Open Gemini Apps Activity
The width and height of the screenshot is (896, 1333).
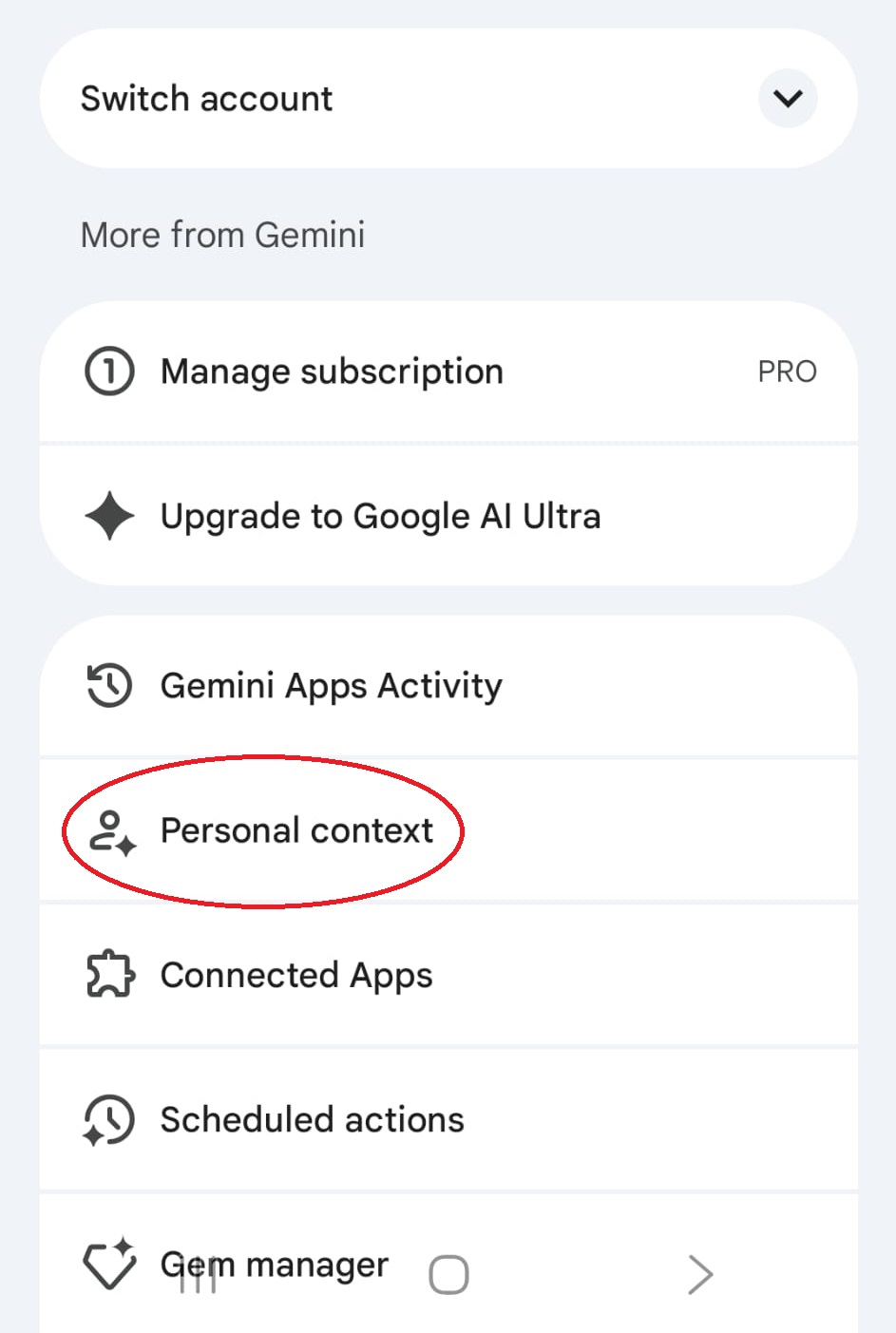[331, 685]
